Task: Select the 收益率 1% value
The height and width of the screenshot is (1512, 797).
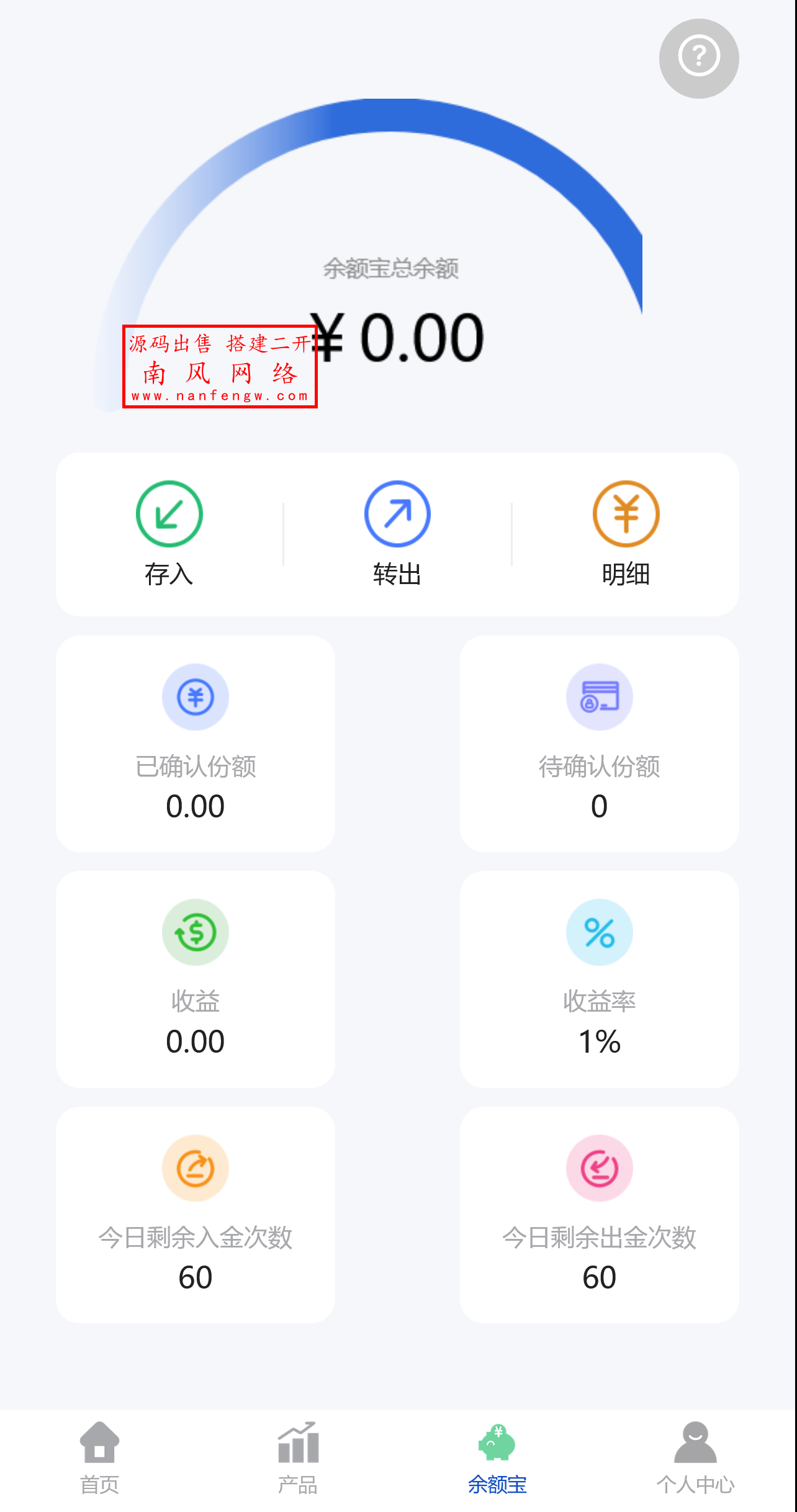Action: 598,1043
